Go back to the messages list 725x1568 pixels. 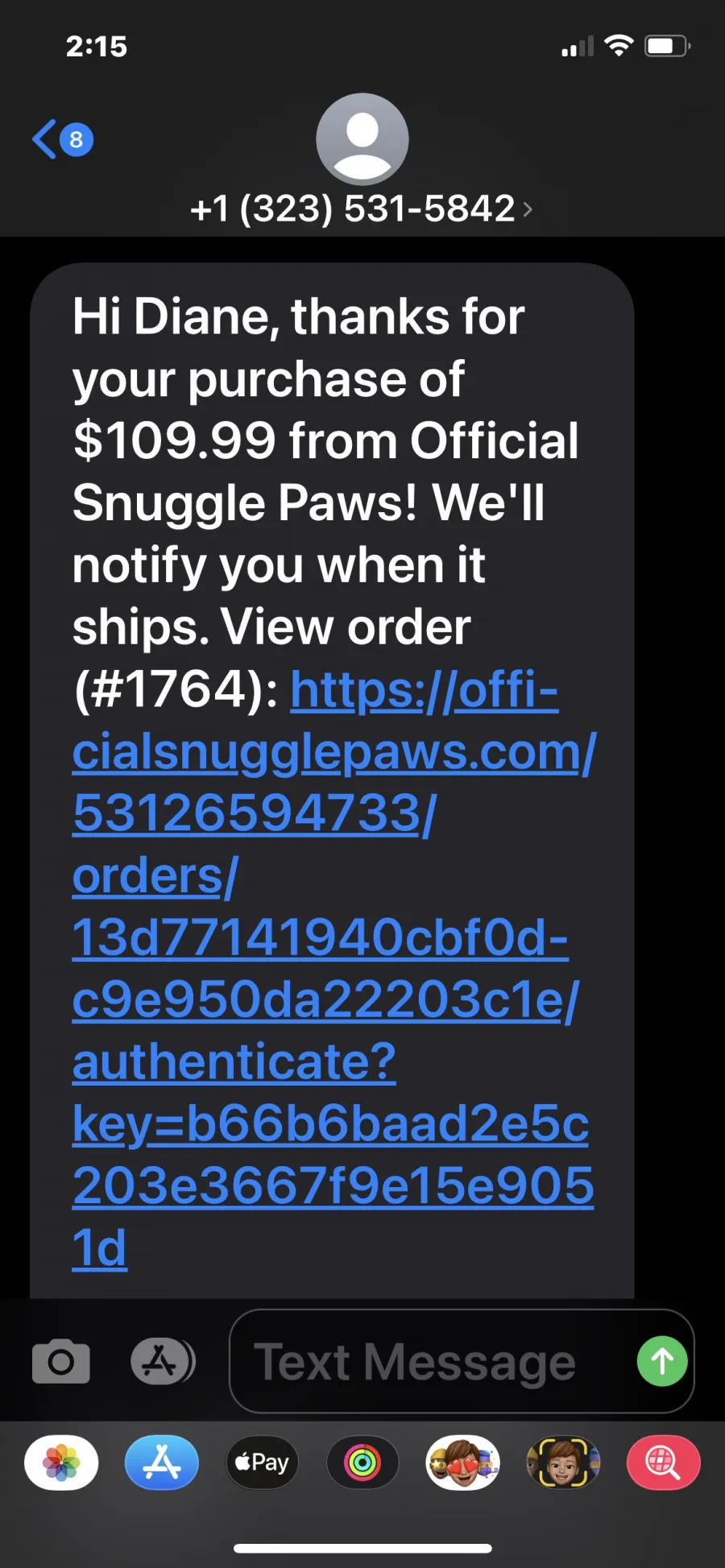point(62,139)
